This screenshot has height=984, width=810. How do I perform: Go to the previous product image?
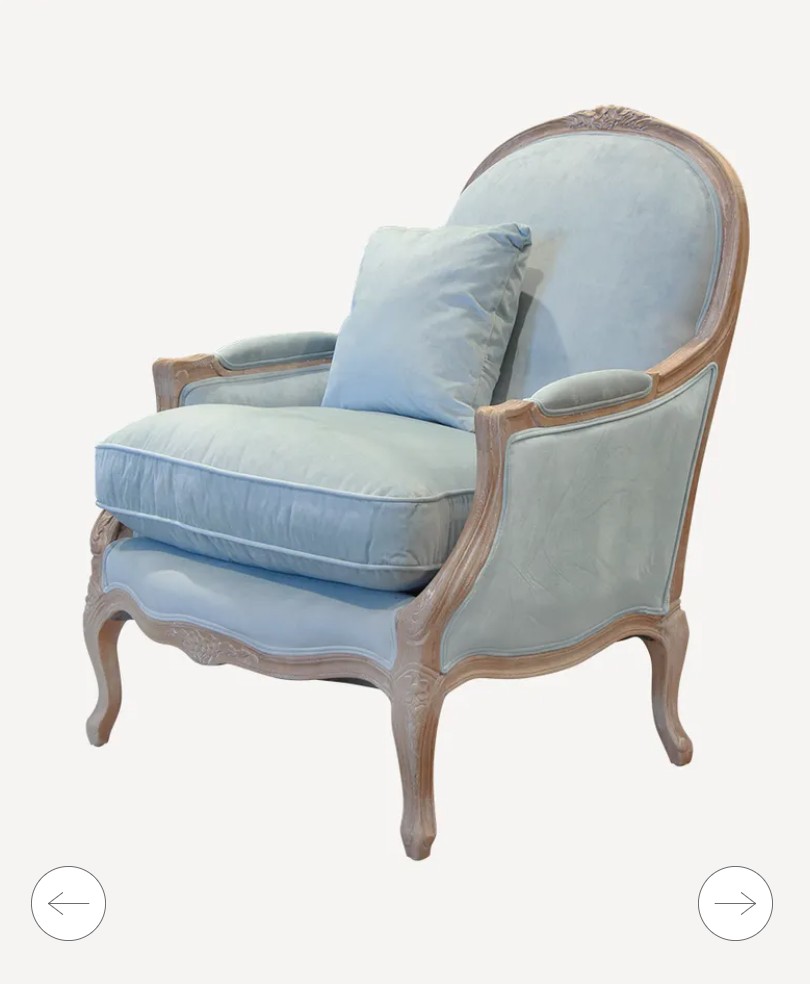[x=68, y=903]
